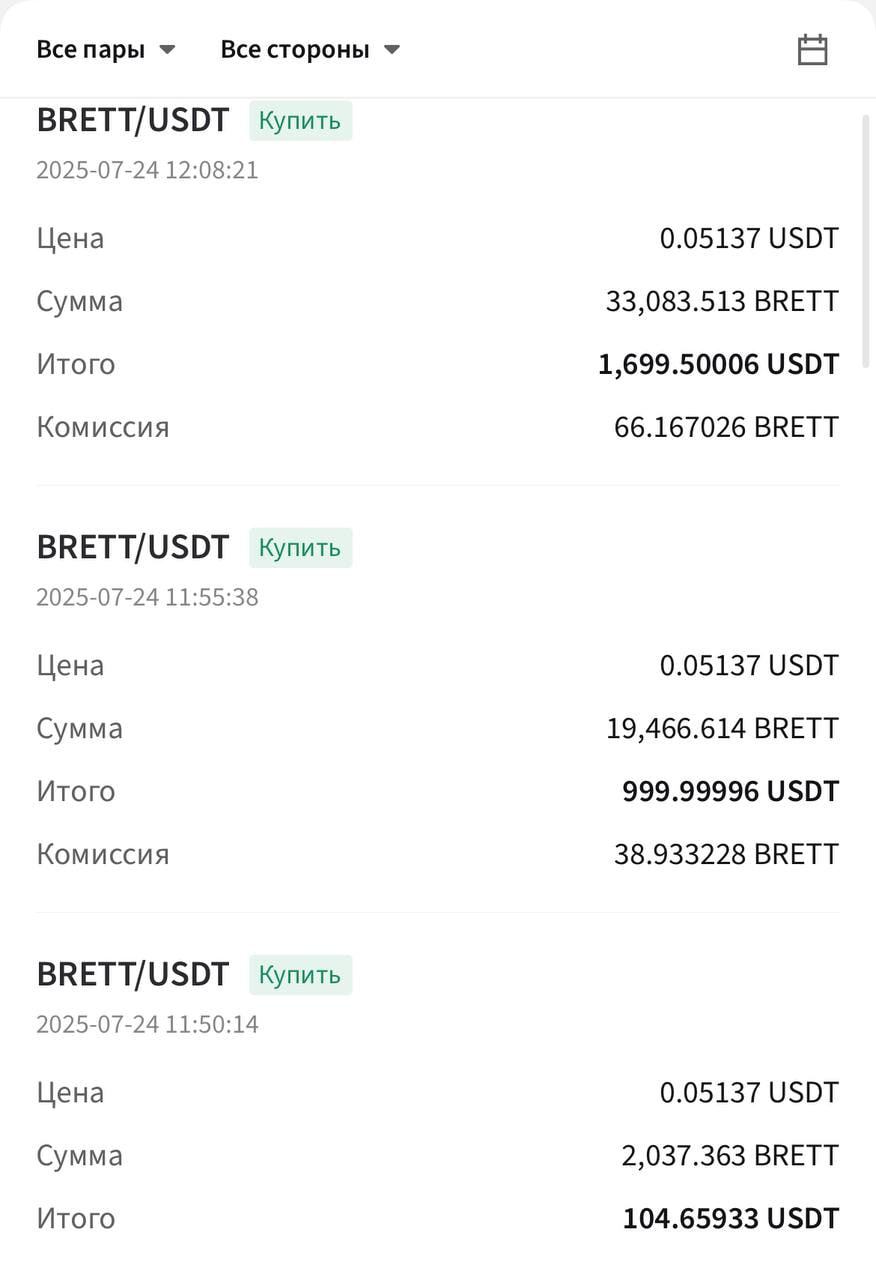
Task: Click the Комиссия value 66.167026 BRETT
Action: [x=726, y=426]
